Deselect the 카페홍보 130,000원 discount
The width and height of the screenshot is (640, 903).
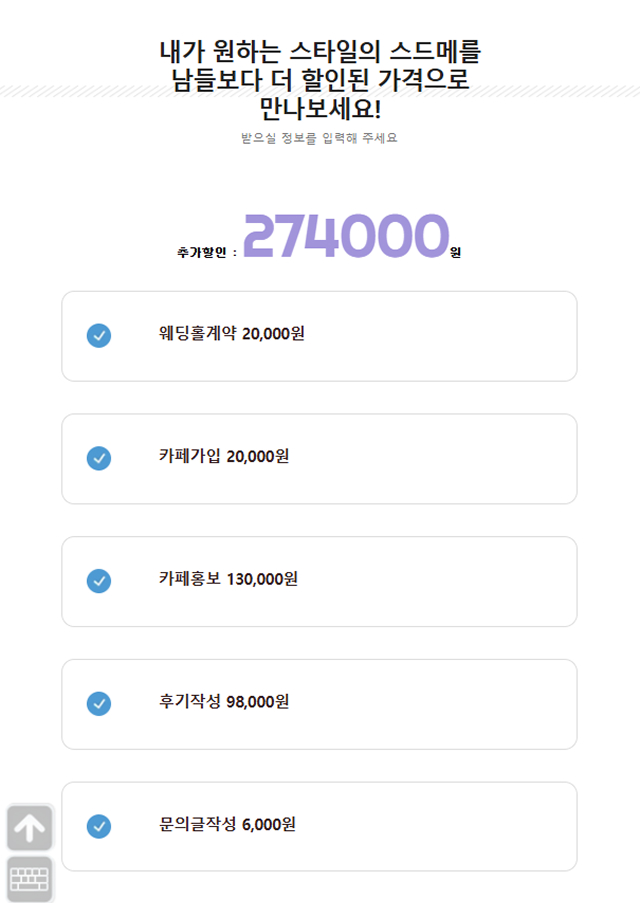(x=99, y=581)
